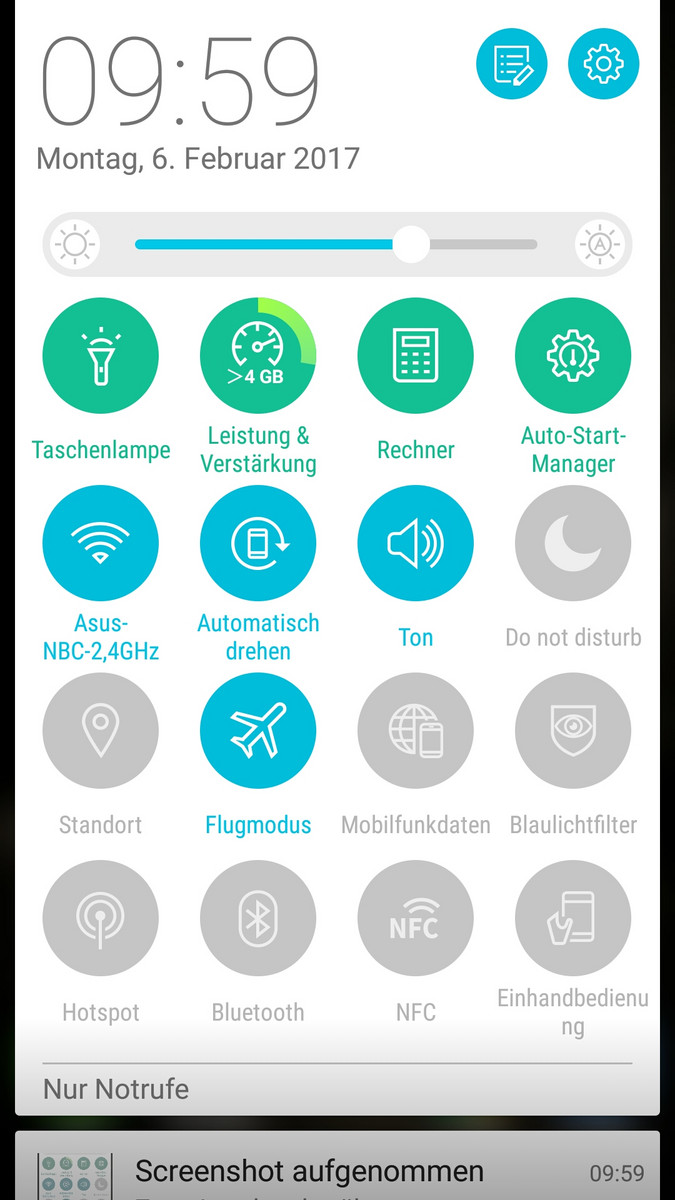
Task: Launch the Rechner calculator
Action: tap(415, 356)
